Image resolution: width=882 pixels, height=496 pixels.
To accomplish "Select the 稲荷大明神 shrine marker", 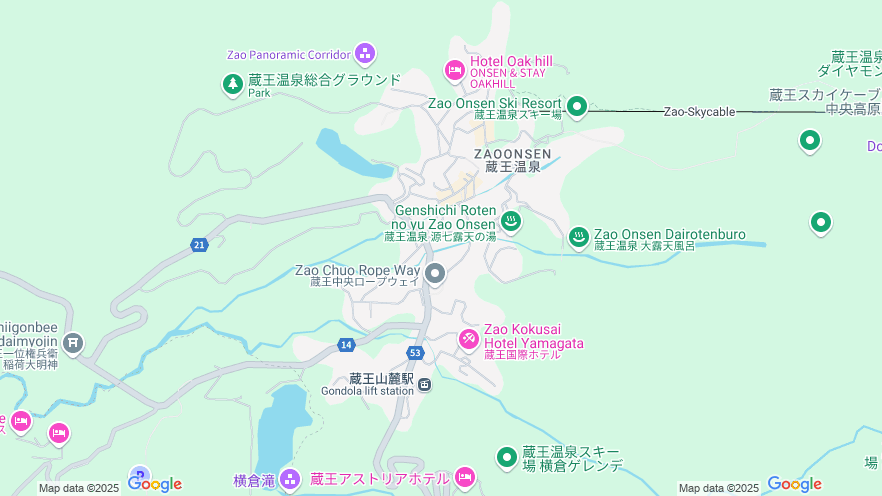I will click(72, 343).
